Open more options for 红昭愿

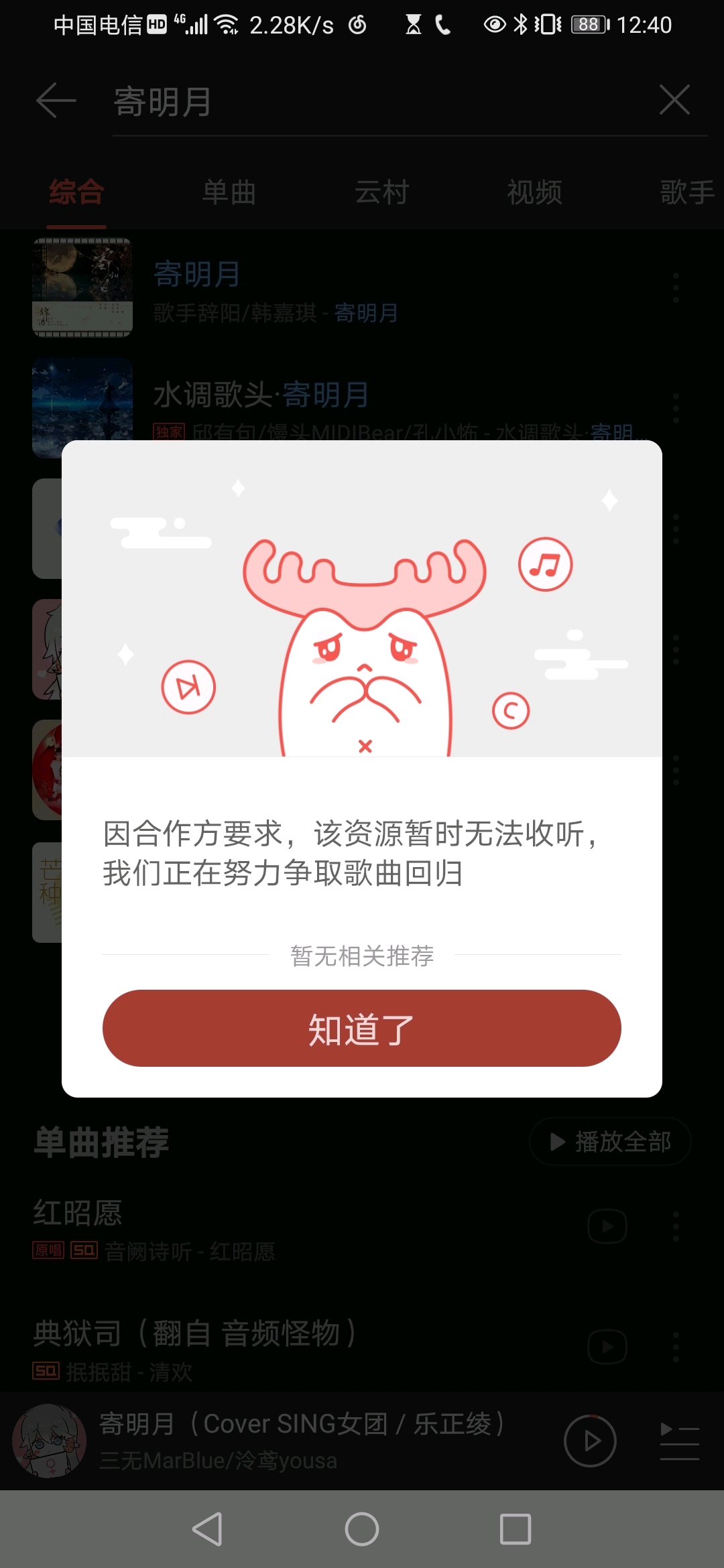(x=676, y=1226)
